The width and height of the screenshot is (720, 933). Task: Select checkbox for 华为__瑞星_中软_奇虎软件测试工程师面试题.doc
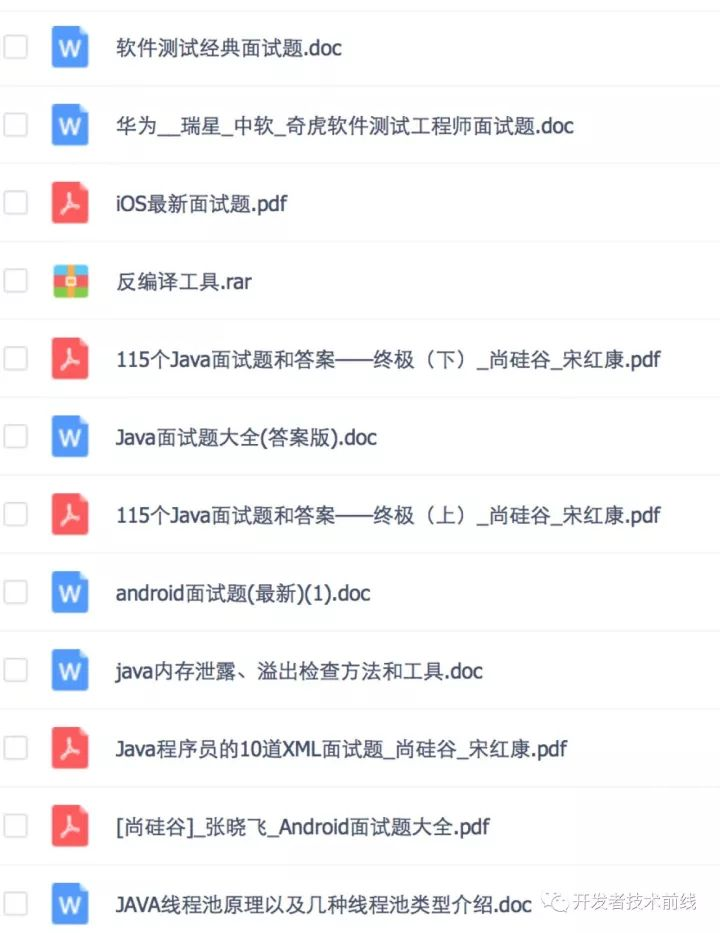click(x=15, y=126)
